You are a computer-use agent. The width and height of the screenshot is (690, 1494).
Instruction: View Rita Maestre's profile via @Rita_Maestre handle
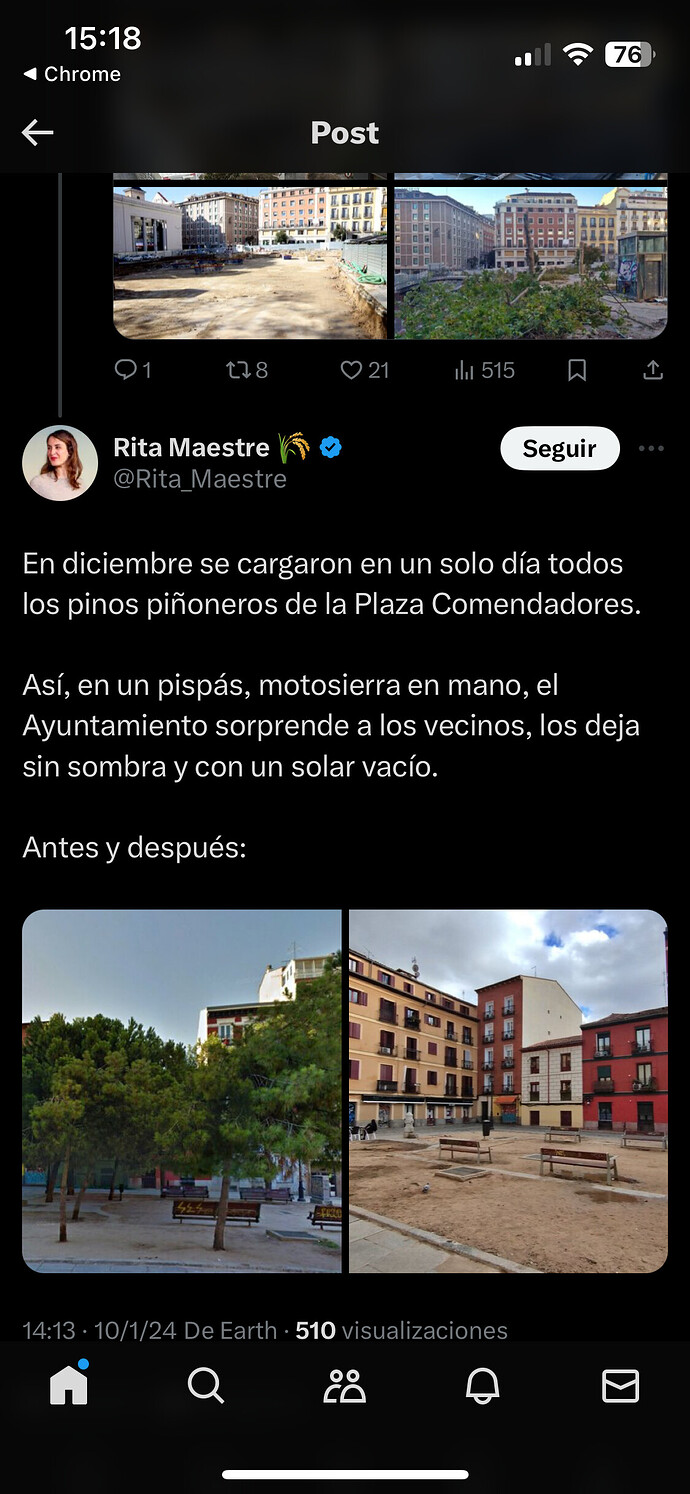point(200,479)
